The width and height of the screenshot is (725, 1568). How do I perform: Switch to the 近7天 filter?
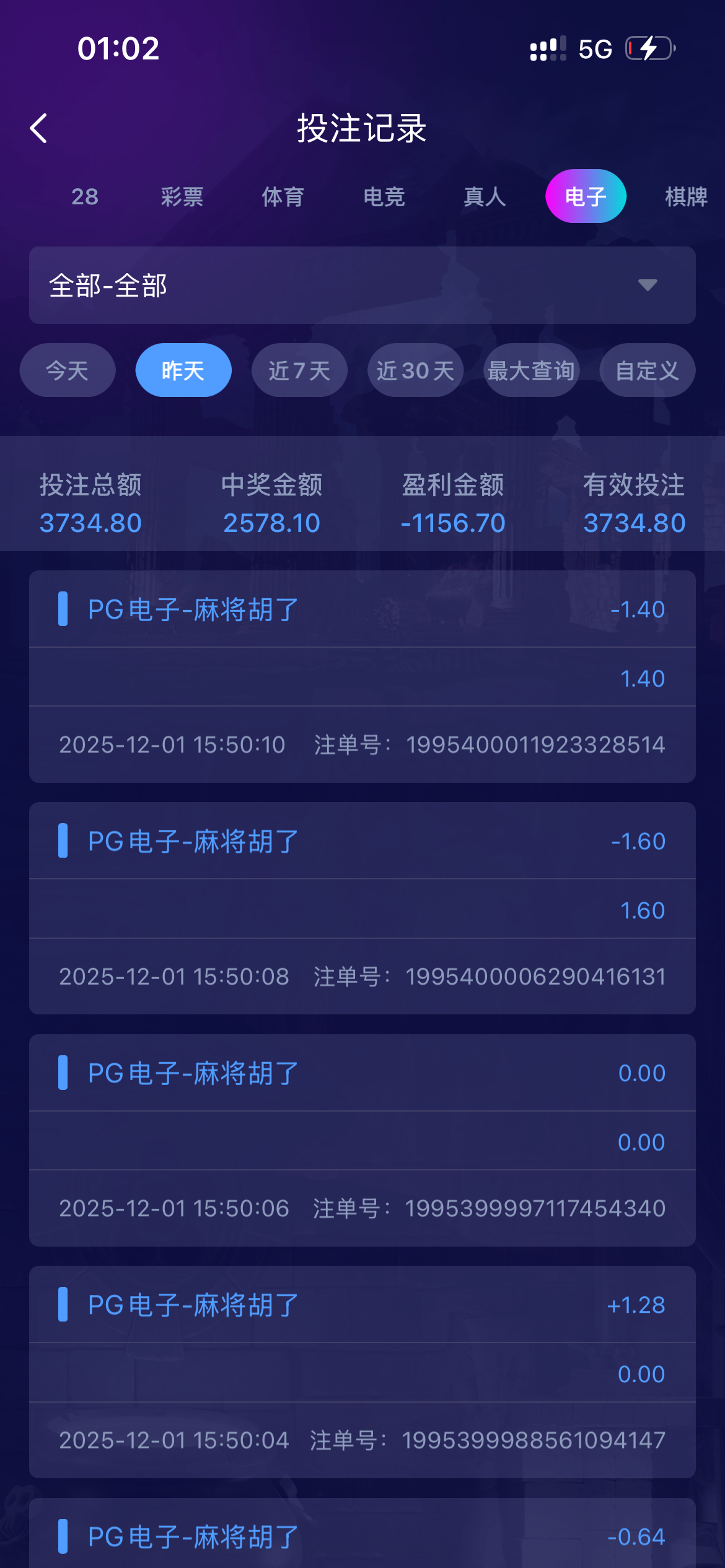(x=299, y=370)
